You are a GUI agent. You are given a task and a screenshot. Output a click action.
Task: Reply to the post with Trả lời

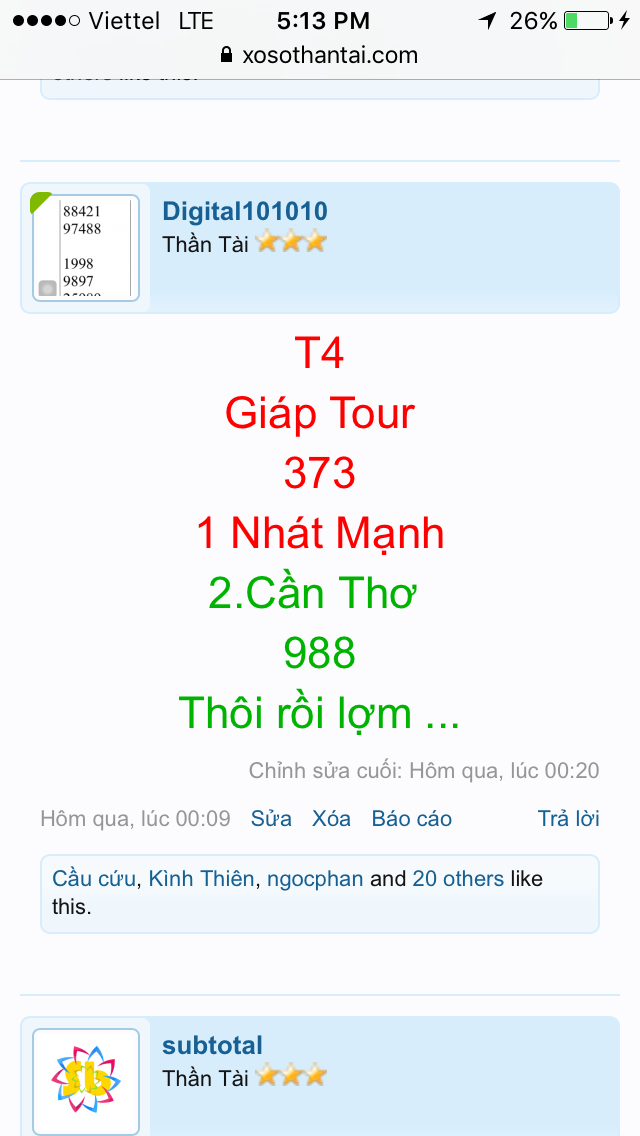568,819
